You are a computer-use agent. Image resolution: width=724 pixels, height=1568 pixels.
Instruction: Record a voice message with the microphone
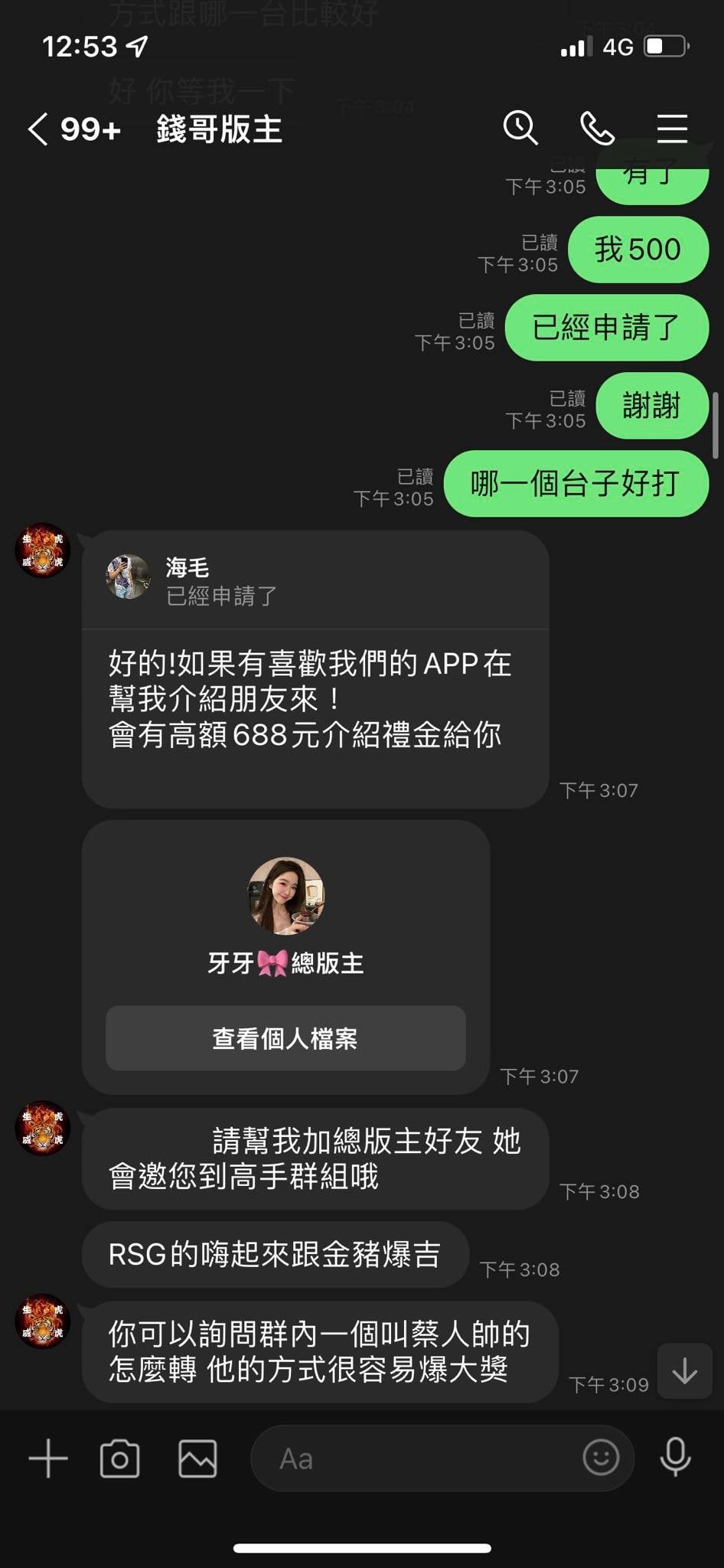[x=675, y=1458]
